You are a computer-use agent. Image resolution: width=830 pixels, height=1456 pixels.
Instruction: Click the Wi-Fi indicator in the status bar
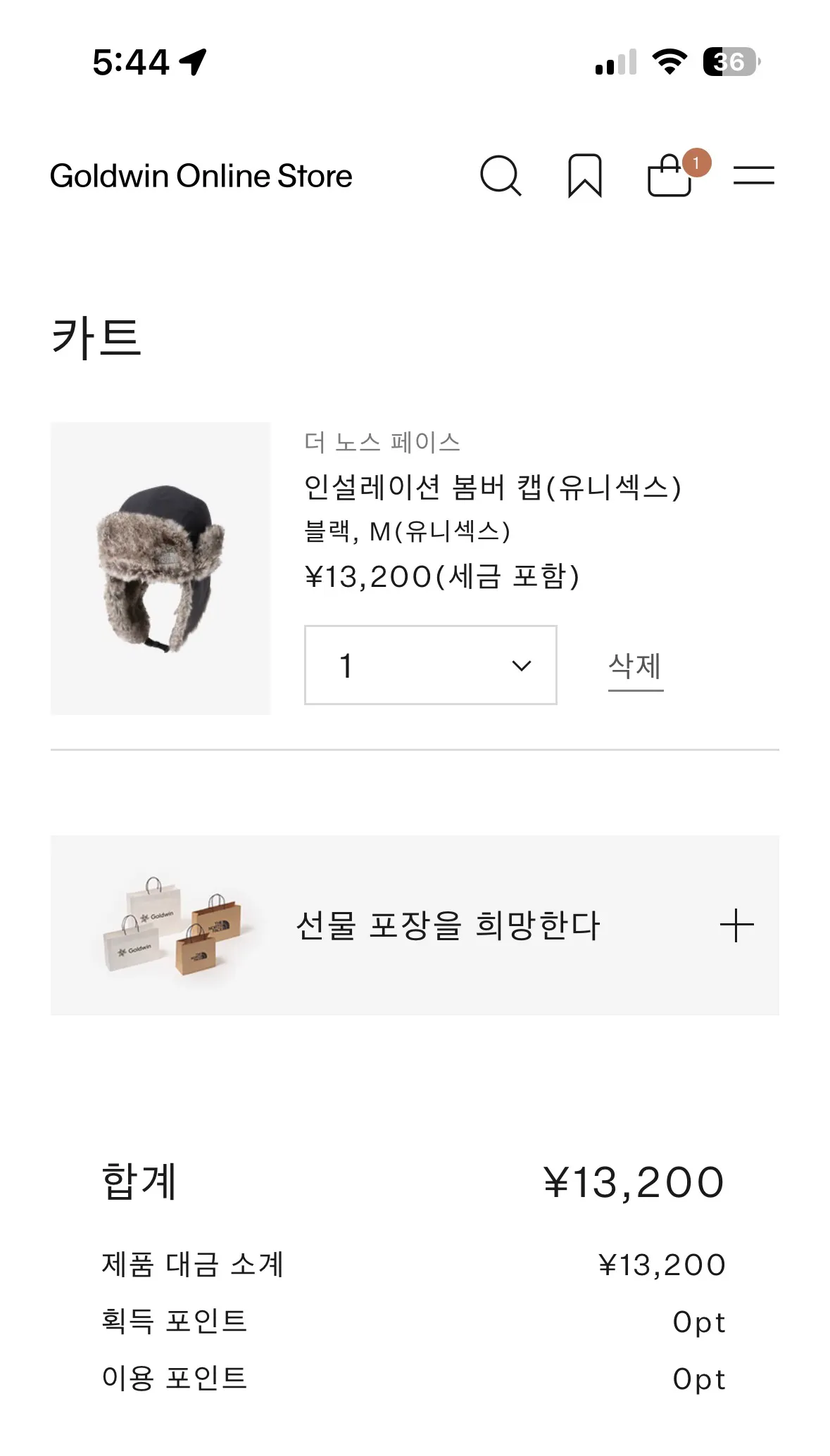671,62
